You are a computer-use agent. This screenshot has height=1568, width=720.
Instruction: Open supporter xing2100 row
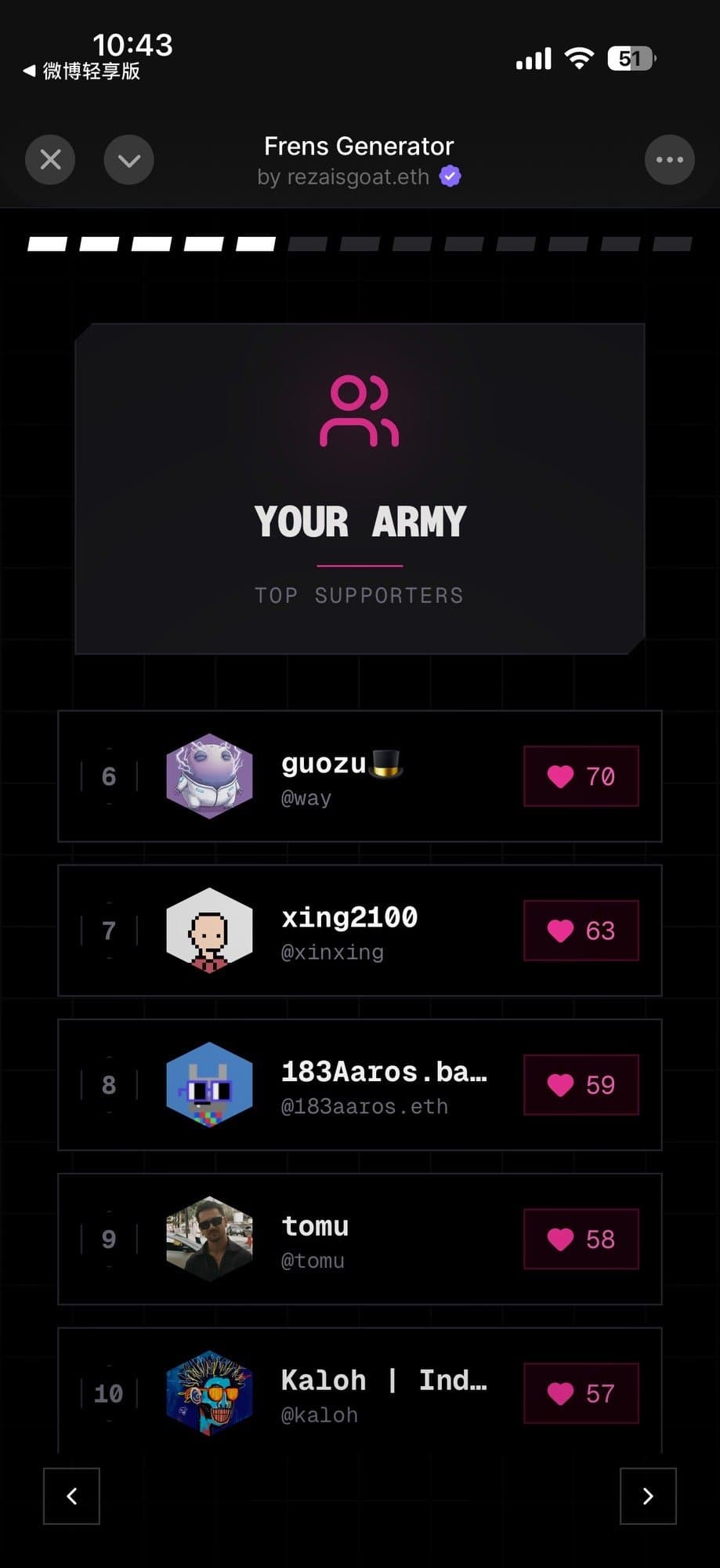360,931
